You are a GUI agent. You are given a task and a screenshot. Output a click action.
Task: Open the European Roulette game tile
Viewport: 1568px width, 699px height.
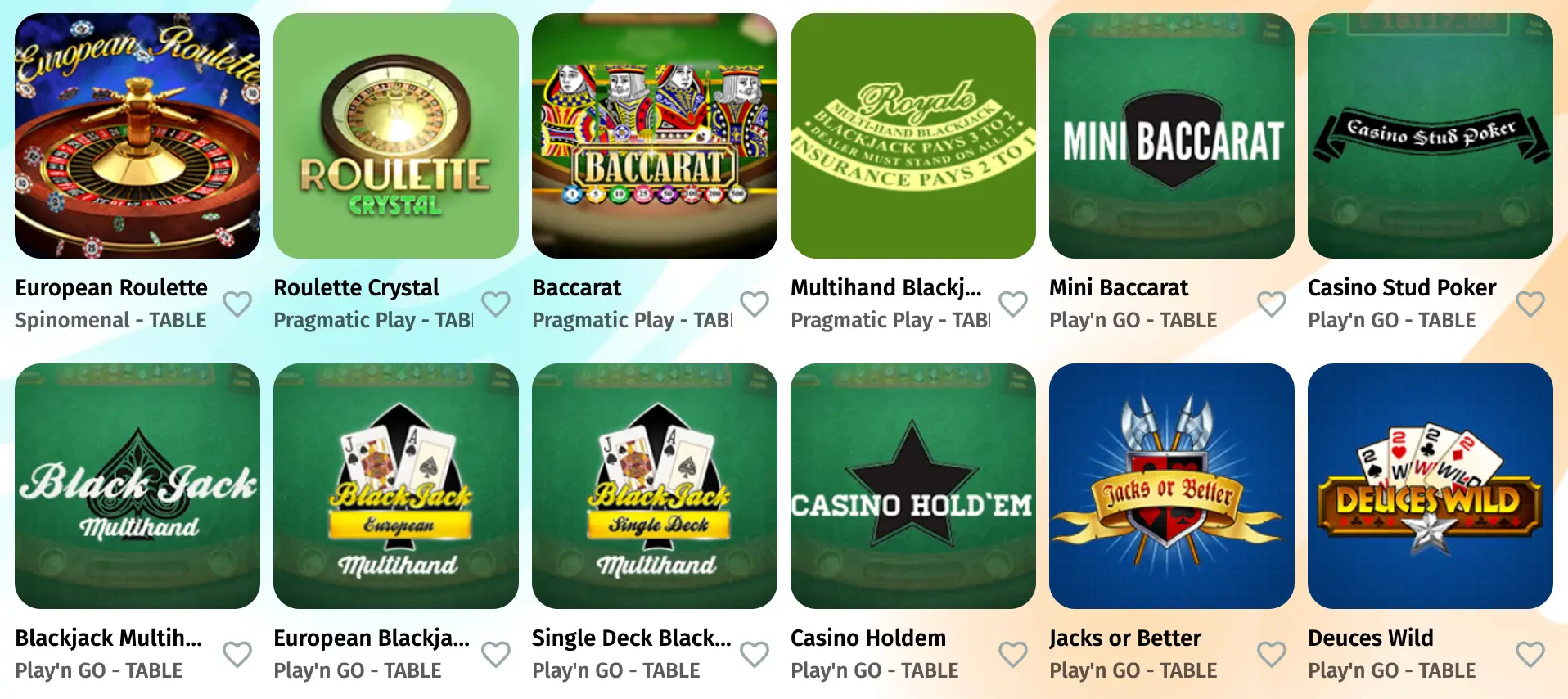point(137,136)
